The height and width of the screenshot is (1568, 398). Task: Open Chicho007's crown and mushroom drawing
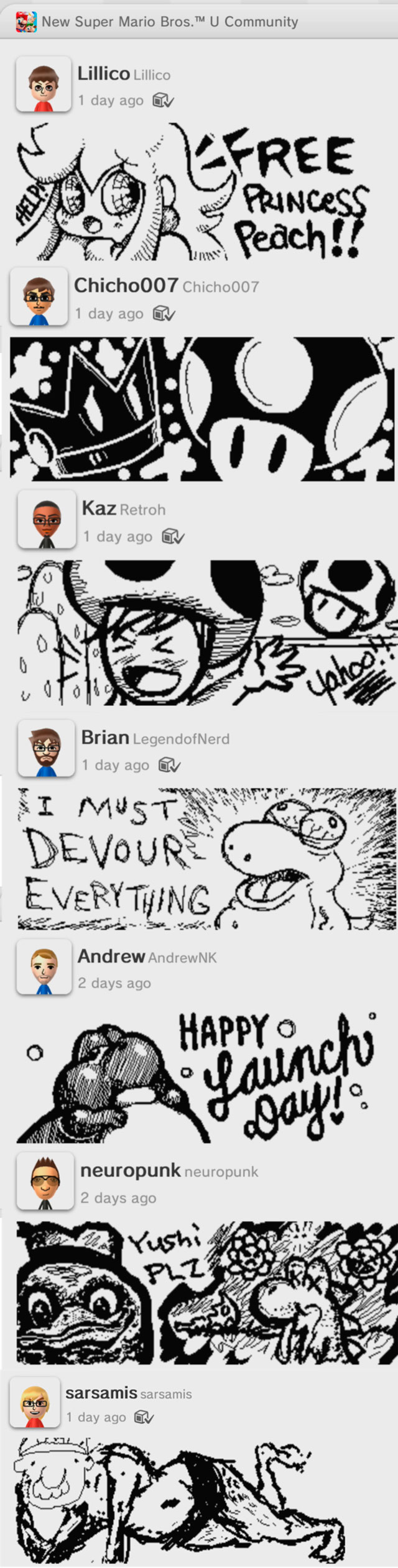click(202, 408)
